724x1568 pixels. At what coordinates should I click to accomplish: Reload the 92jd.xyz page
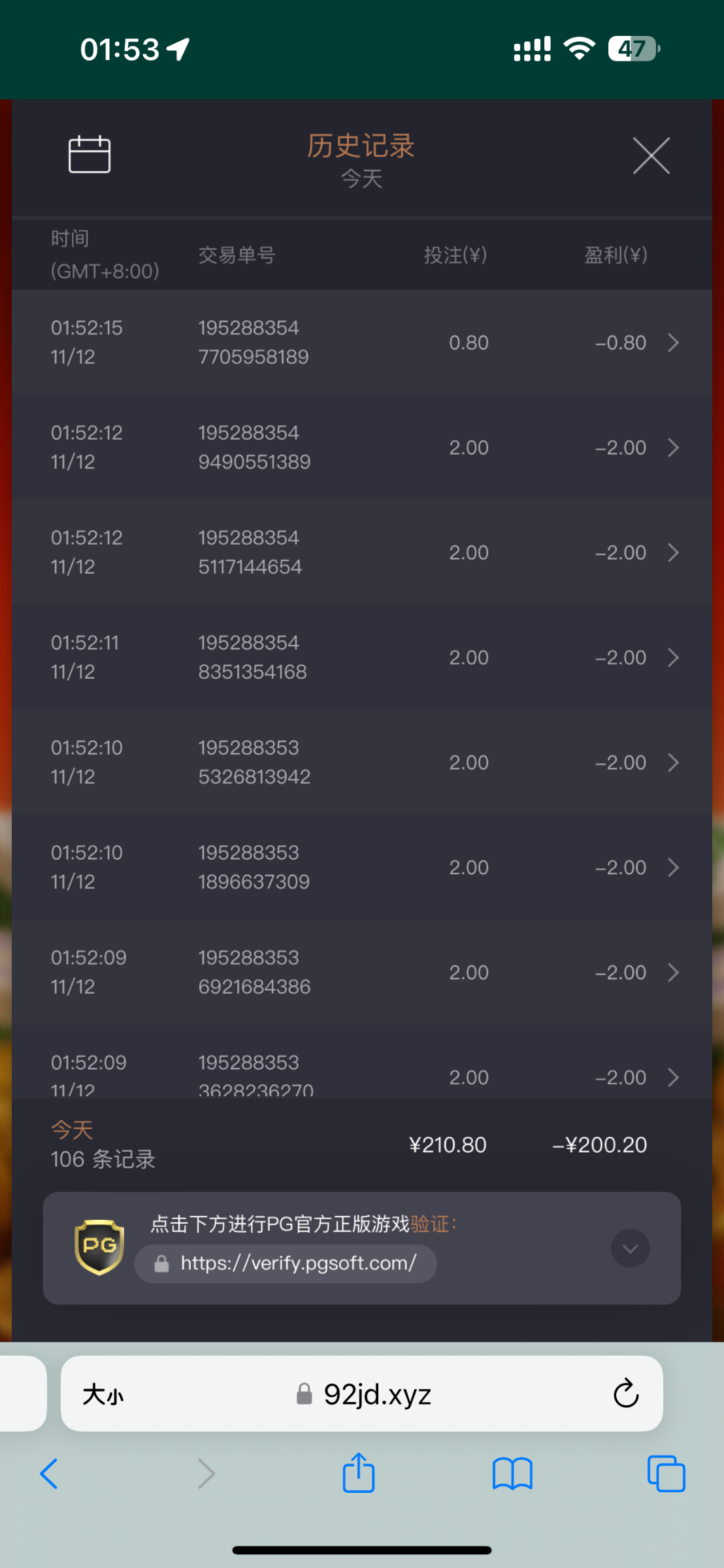[625, 1394]
